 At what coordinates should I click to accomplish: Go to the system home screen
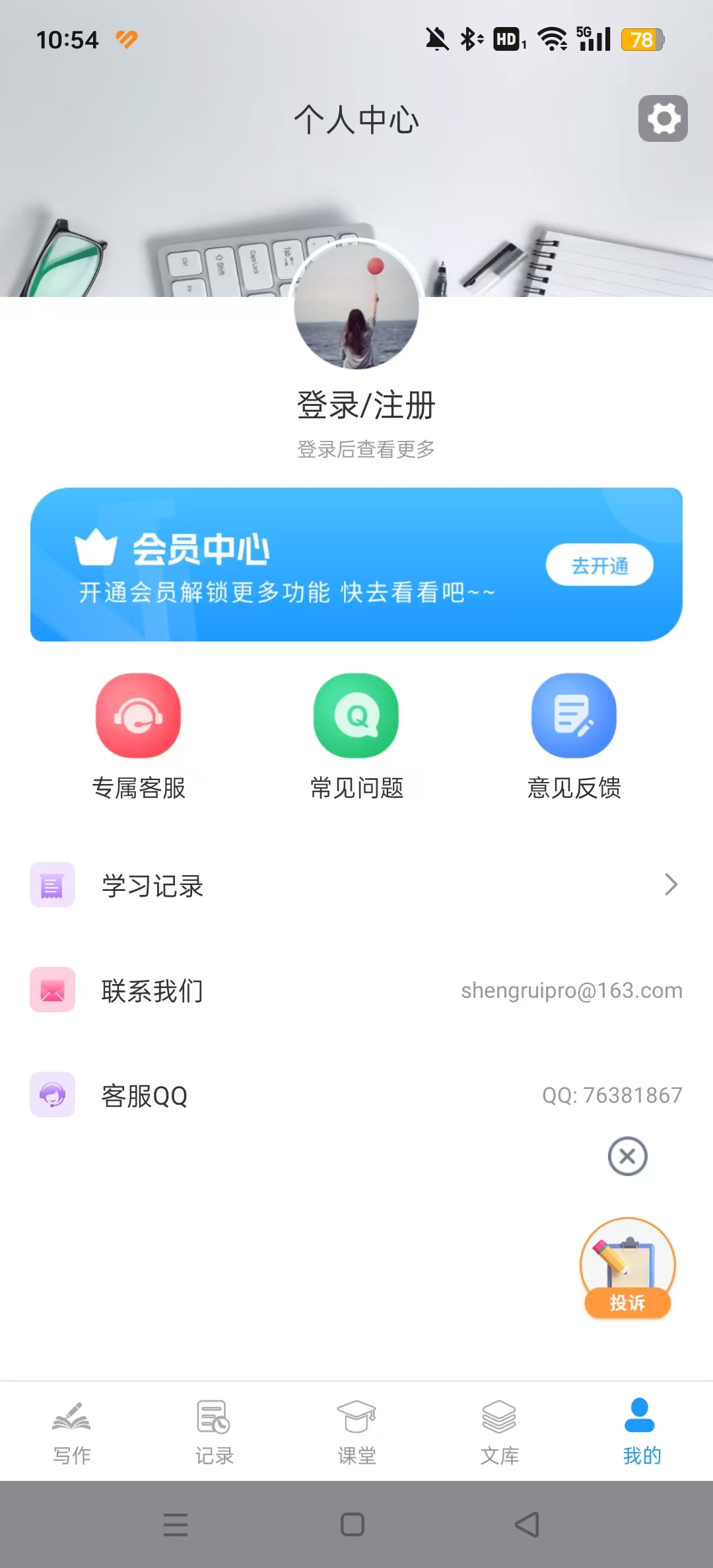[353, 1524]
